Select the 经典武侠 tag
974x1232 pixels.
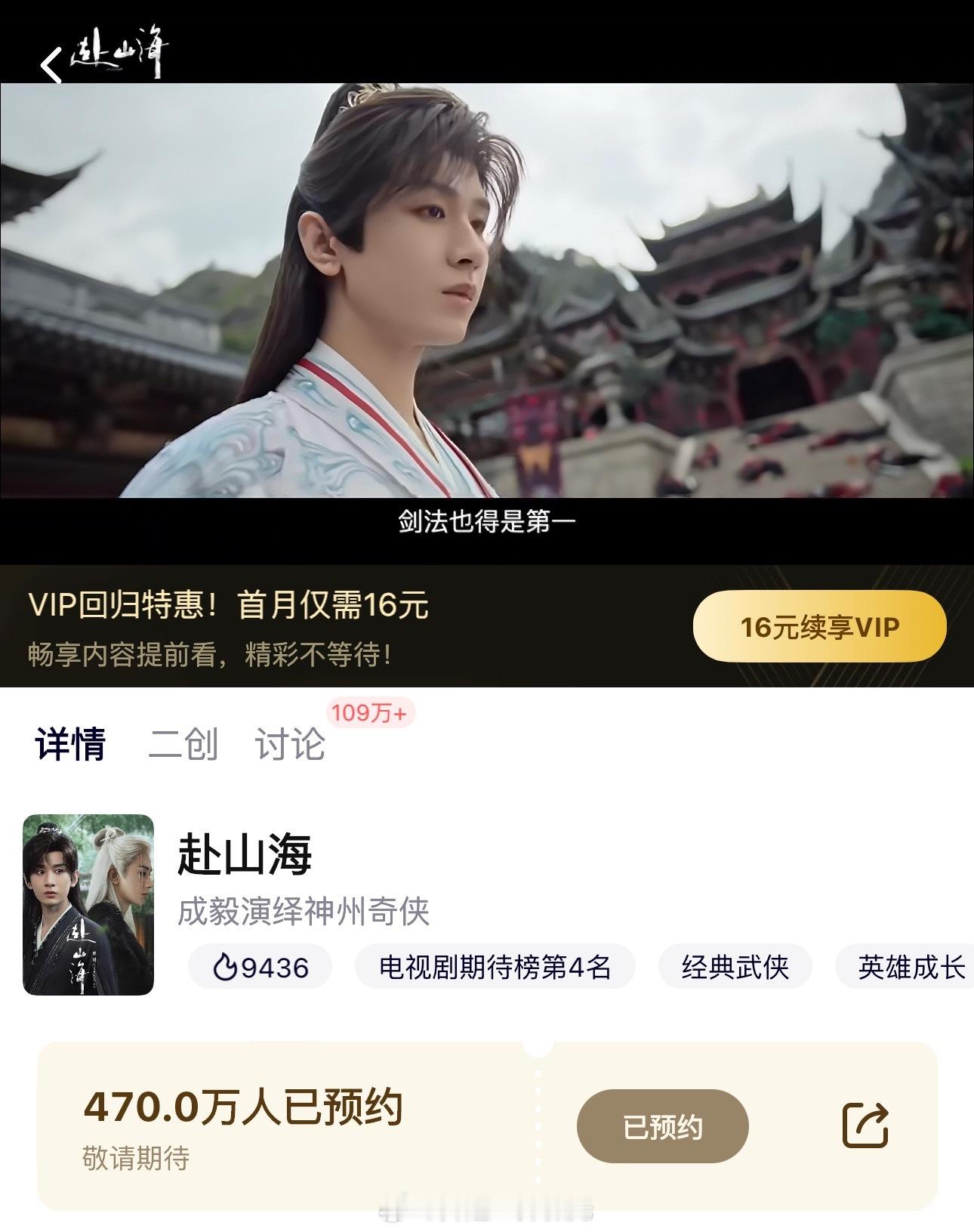tap(735, 967)
